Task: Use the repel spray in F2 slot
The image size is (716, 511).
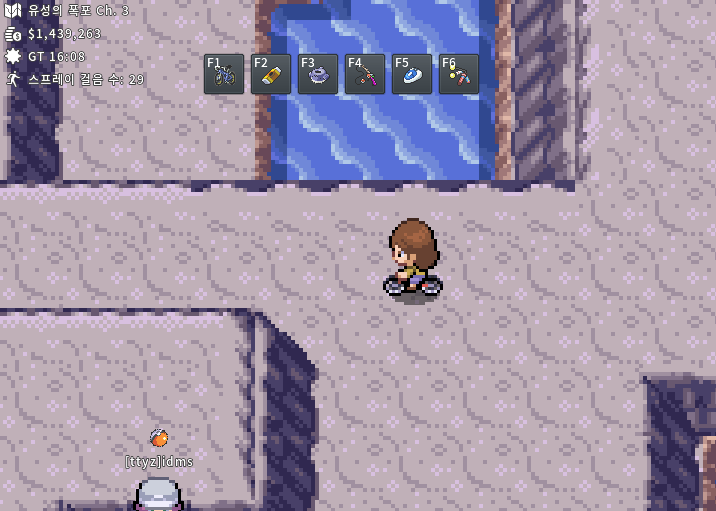Action: point(271,74)
